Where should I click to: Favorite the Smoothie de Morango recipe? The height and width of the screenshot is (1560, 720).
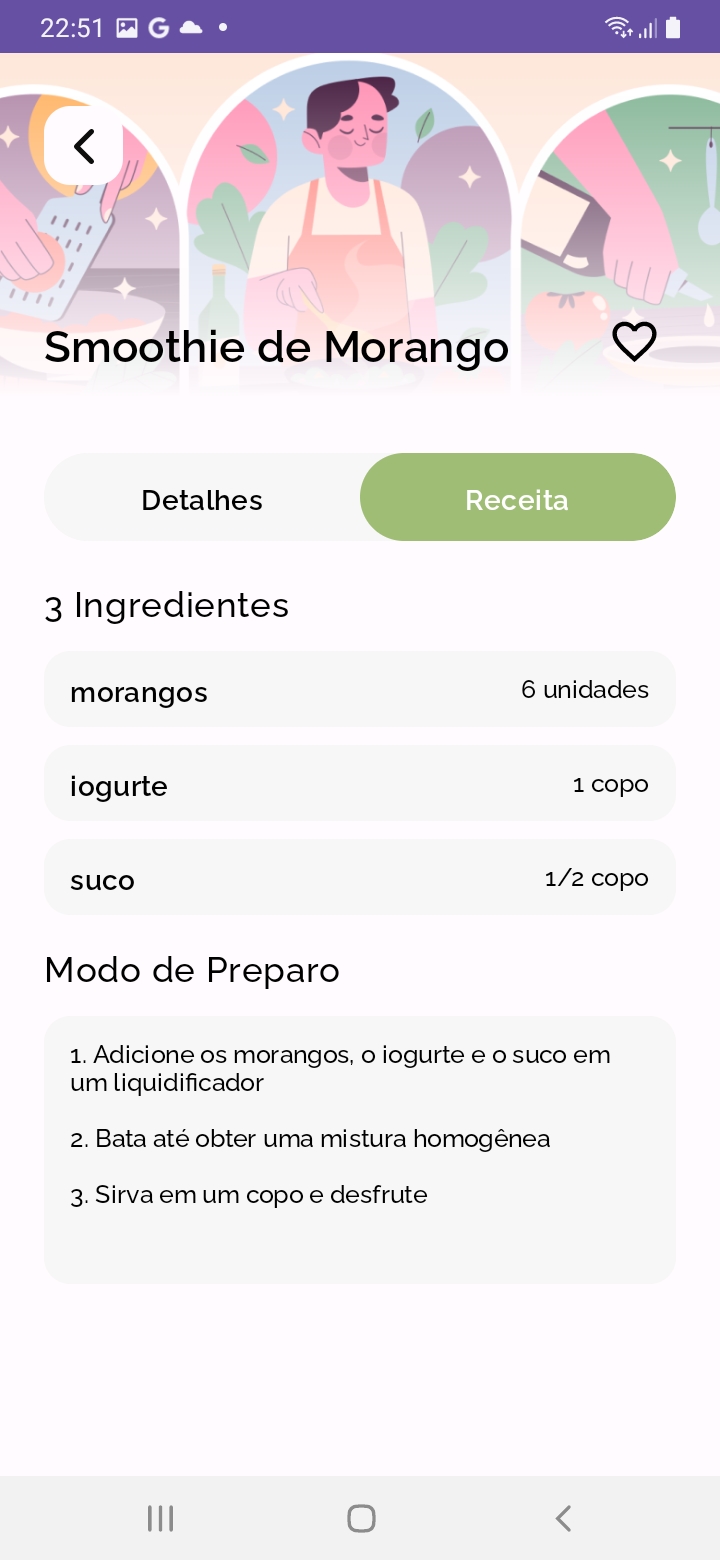pos(634,342)
